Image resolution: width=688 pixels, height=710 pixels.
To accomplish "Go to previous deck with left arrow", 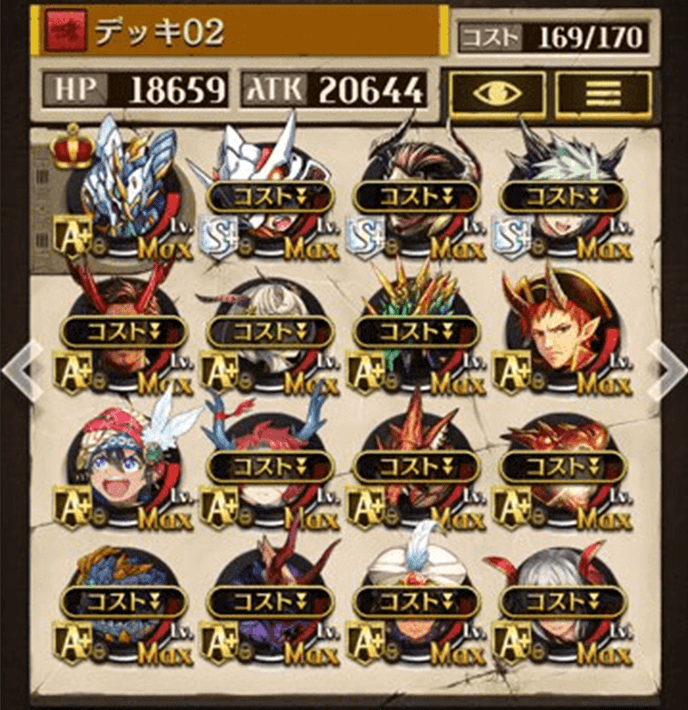I will (x=20, y=368).
